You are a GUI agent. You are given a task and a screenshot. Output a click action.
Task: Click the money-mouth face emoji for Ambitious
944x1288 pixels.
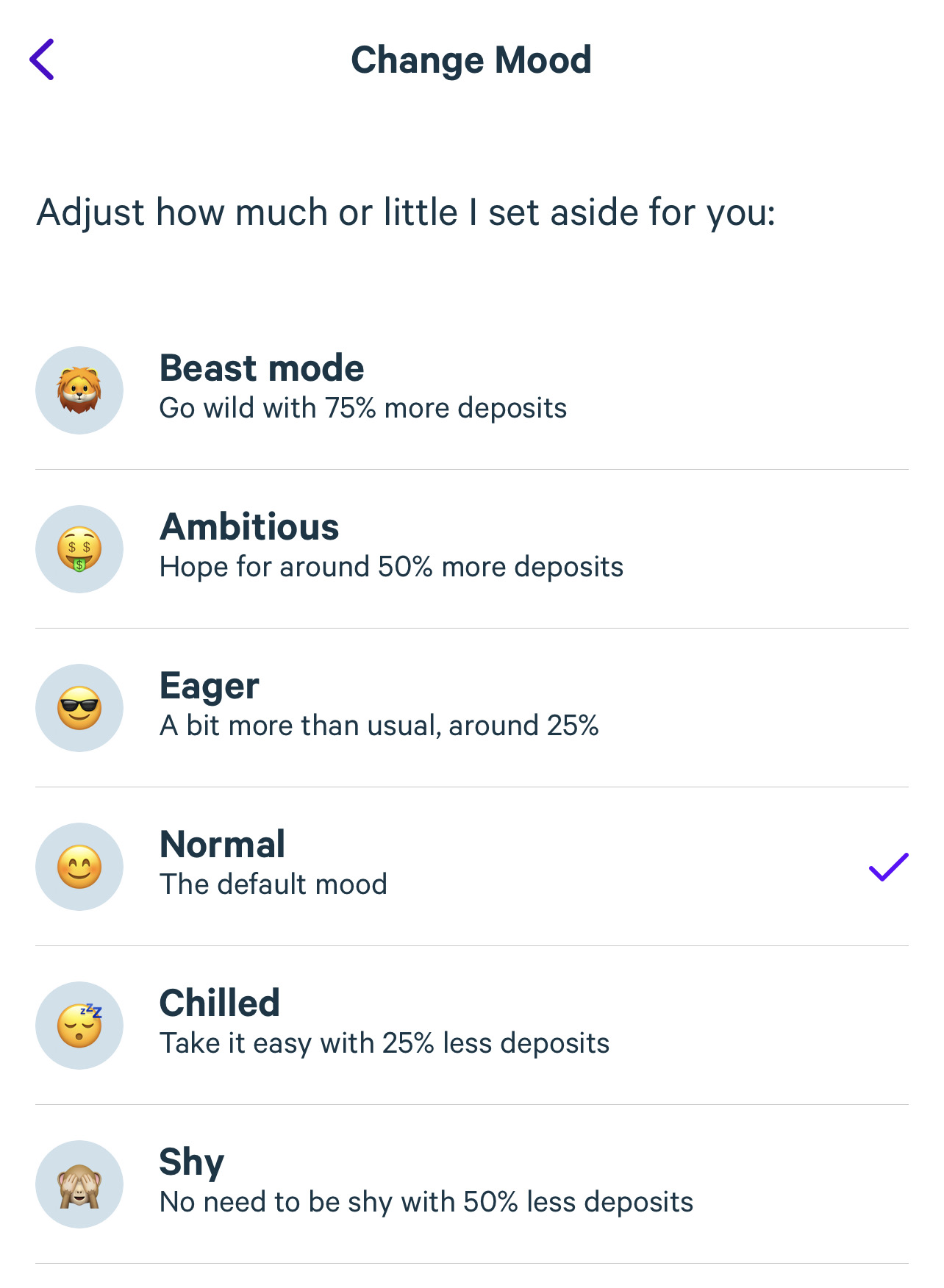coord(79,548)
